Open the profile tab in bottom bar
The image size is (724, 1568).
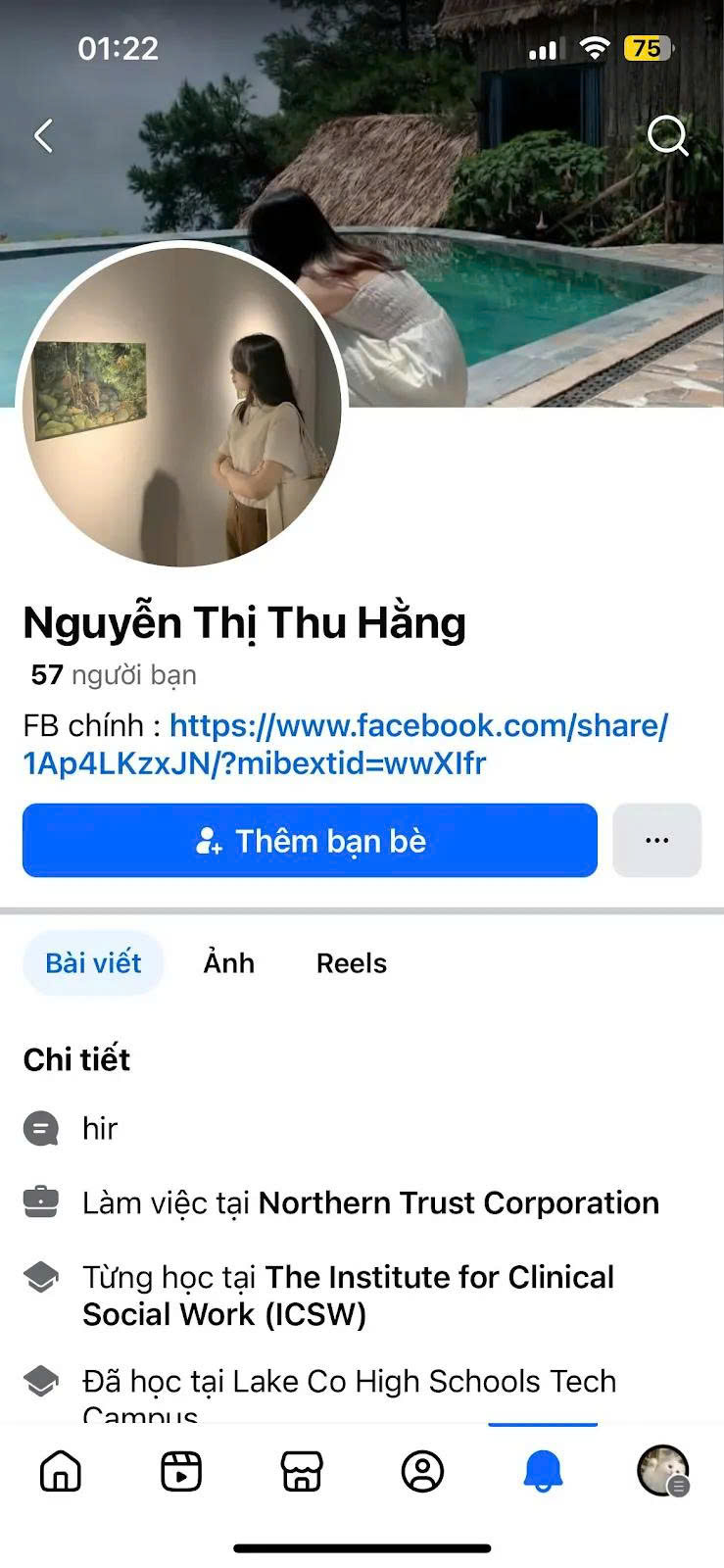[x=422, y=1471]
